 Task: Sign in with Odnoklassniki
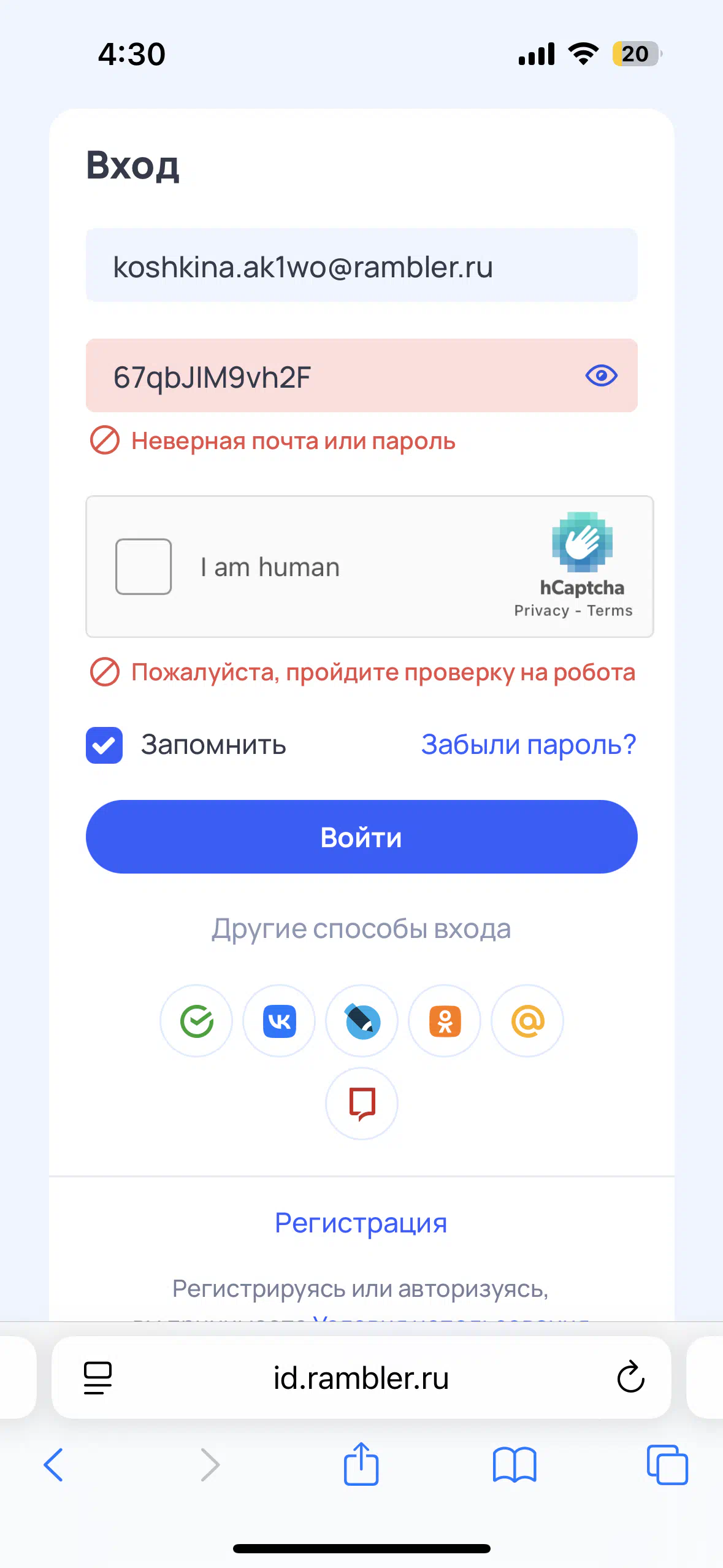pyautogui.click(x=445, y=1021)
